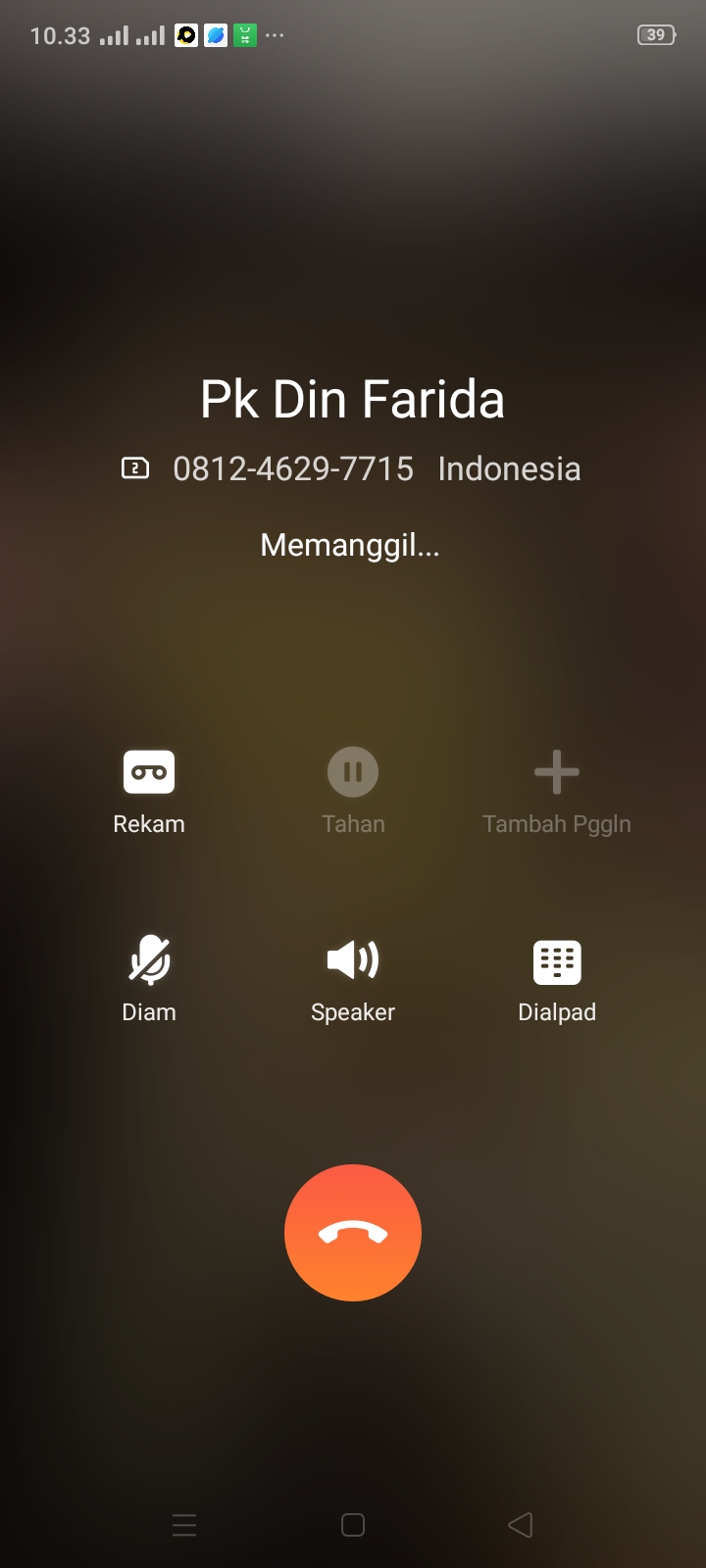Tap the battery indicator in the status bar

pos(655,34)
